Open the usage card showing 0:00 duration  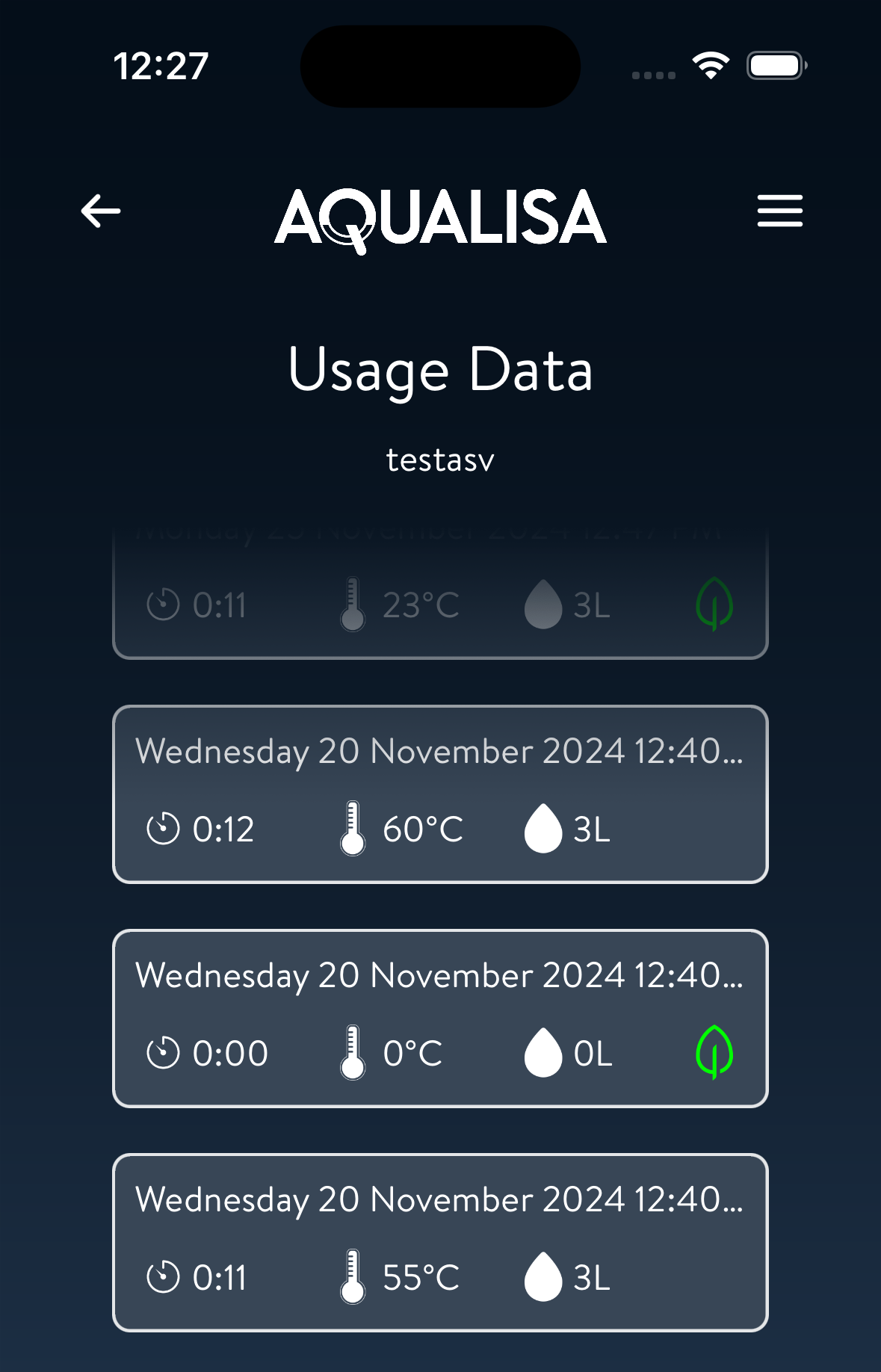click(440, 1019)
